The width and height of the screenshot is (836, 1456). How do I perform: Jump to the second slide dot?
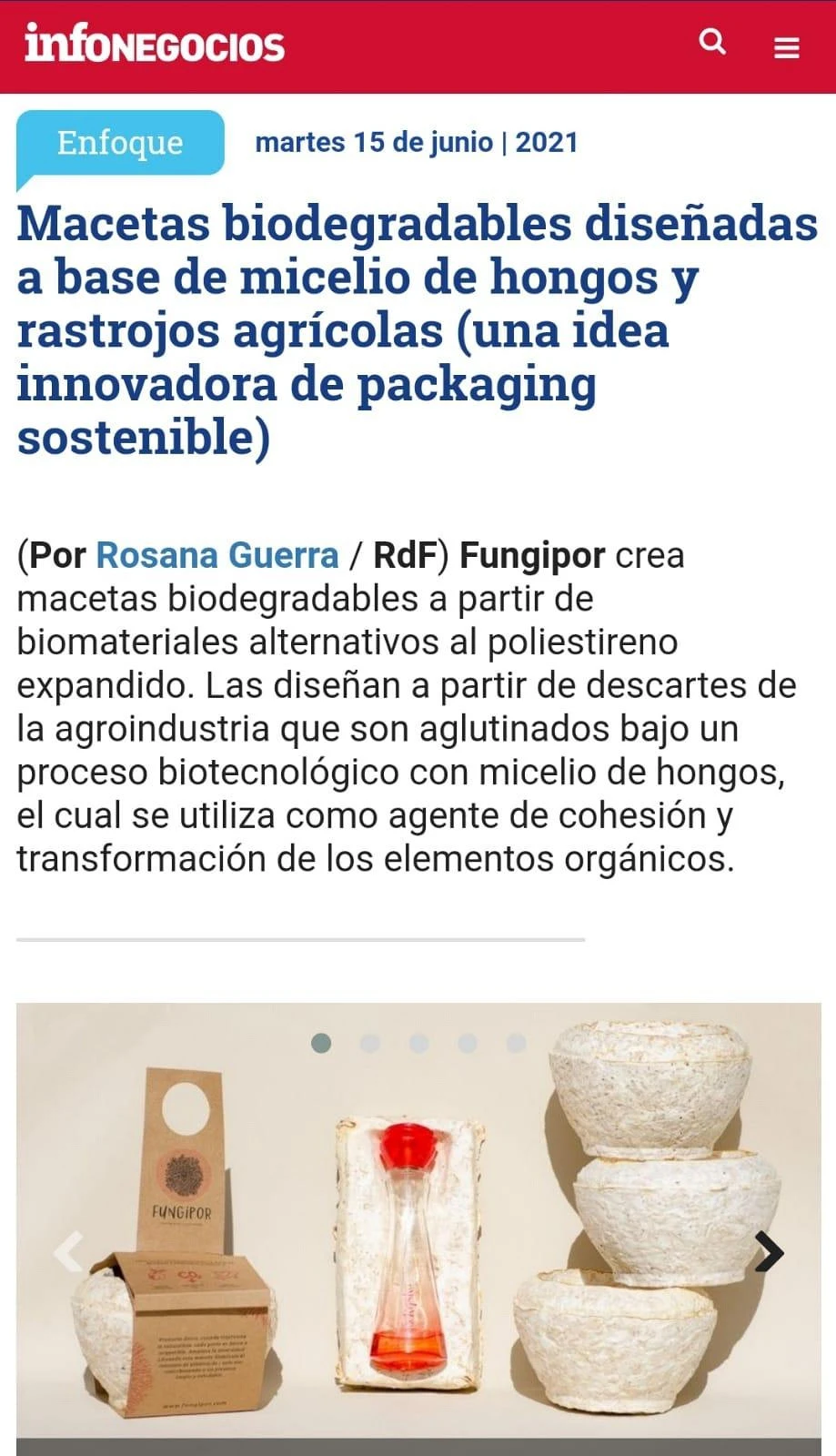[x=370, y=1043]
